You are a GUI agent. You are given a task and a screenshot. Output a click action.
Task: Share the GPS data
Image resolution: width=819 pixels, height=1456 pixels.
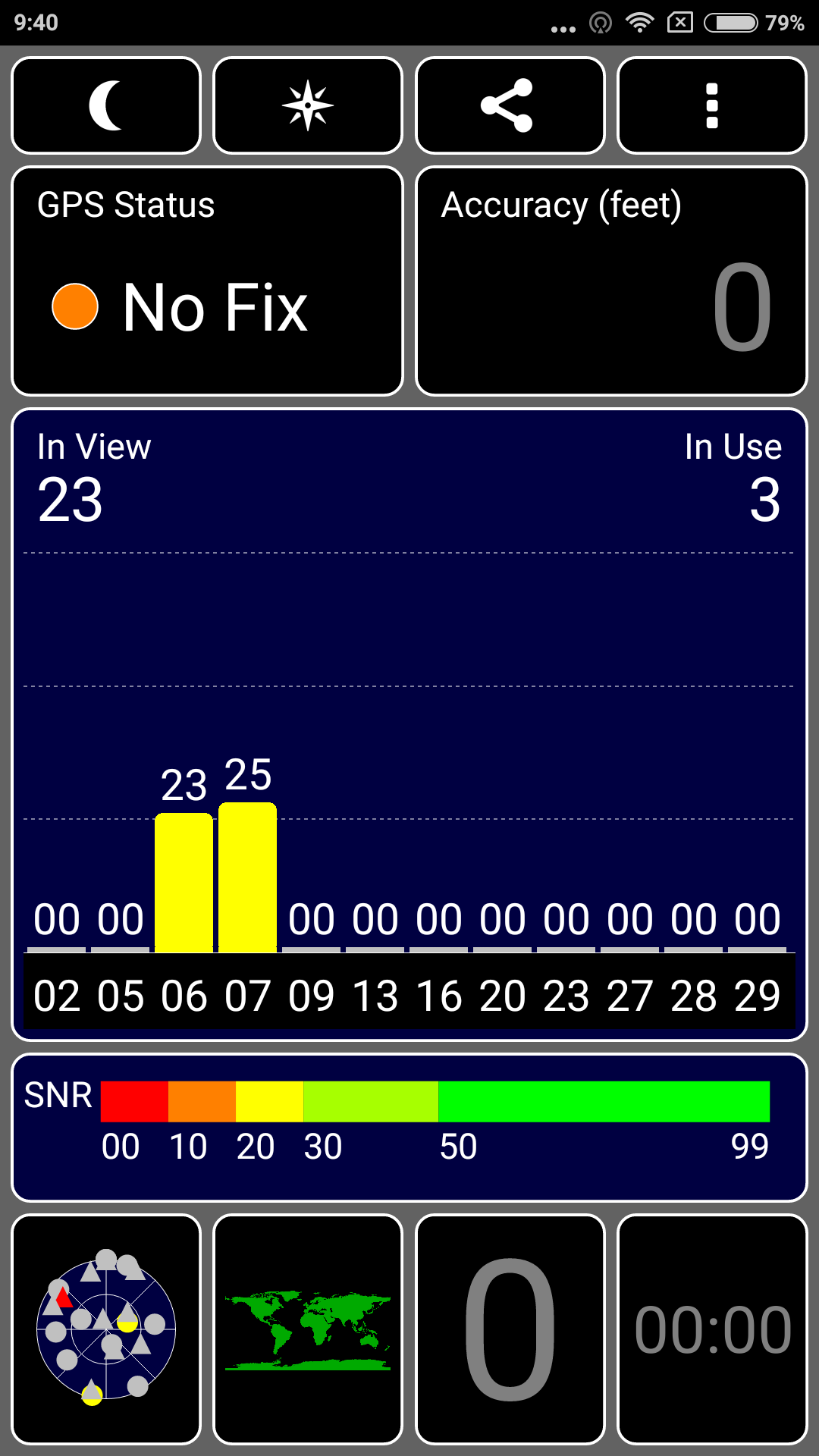click(x=510, y=105)
